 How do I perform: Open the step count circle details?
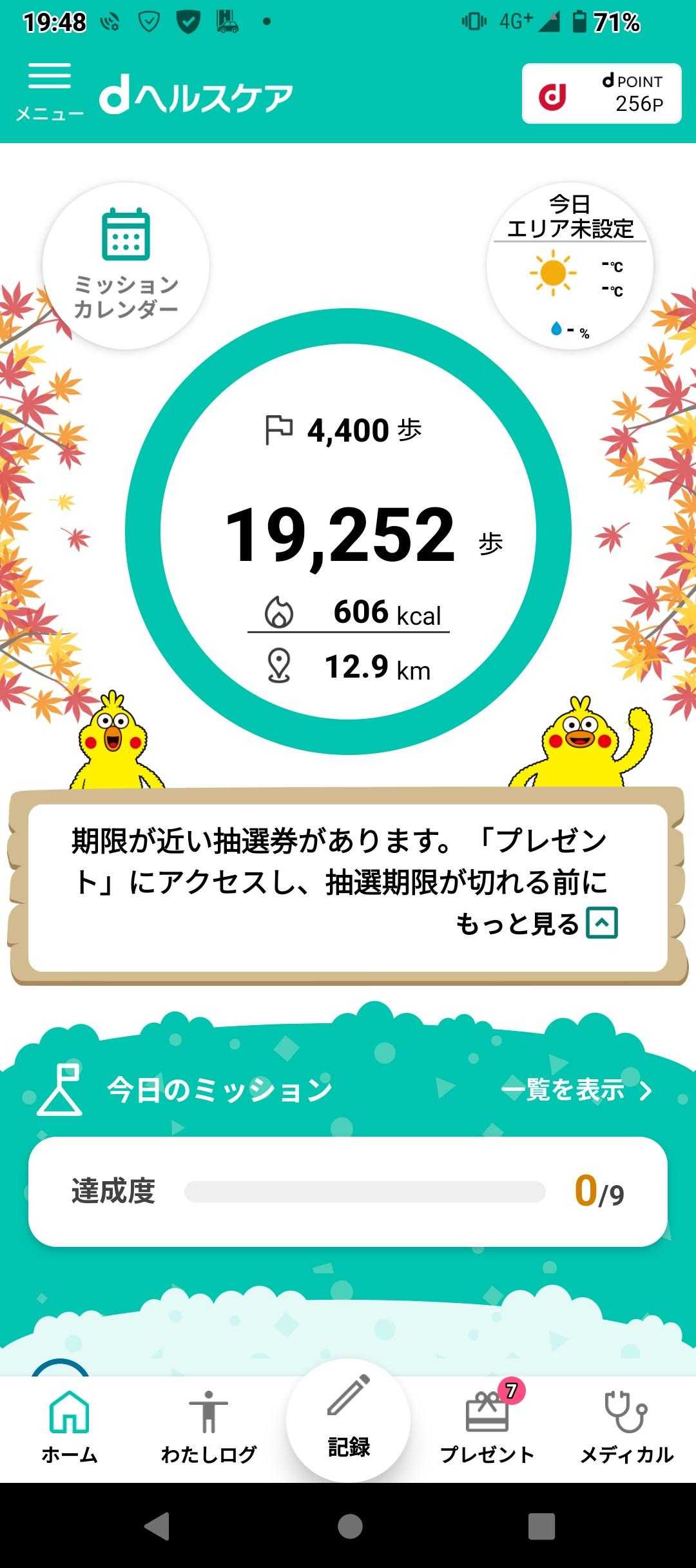pos(348,533)
